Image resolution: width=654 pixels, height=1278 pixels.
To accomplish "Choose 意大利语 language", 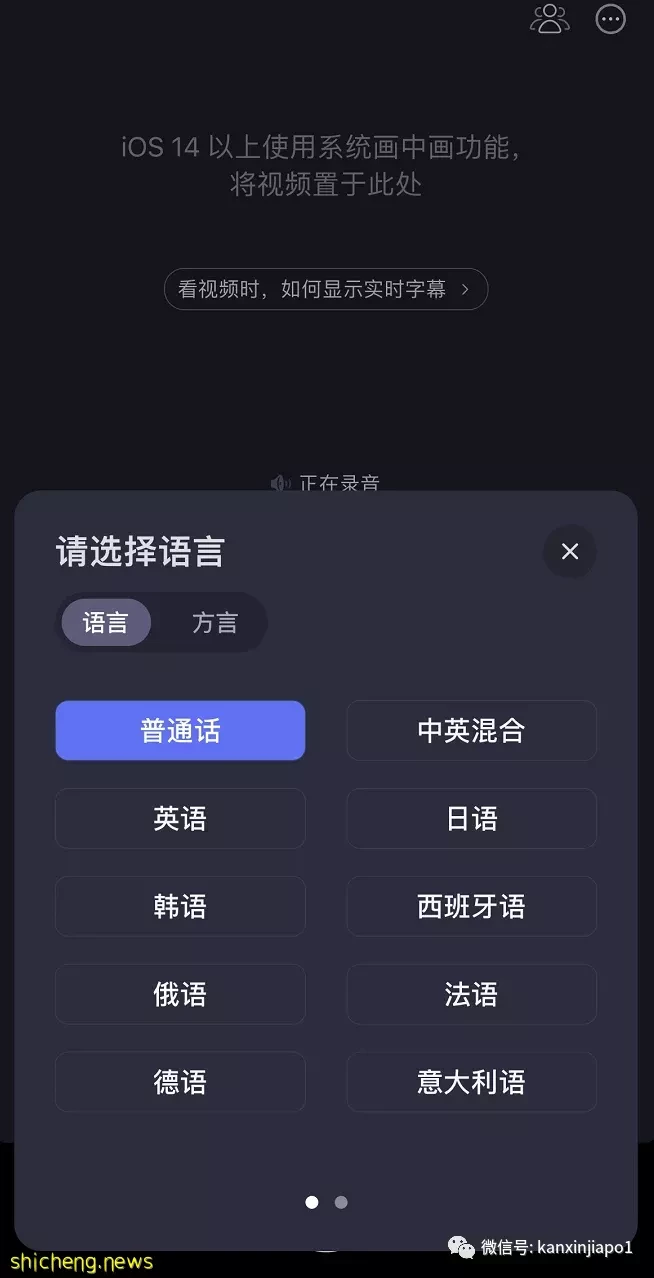I will pos(471,1082).
